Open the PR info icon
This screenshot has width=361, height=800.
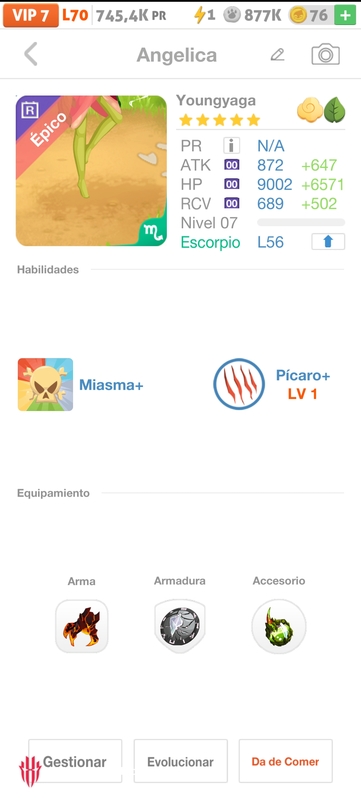[231, 146]
